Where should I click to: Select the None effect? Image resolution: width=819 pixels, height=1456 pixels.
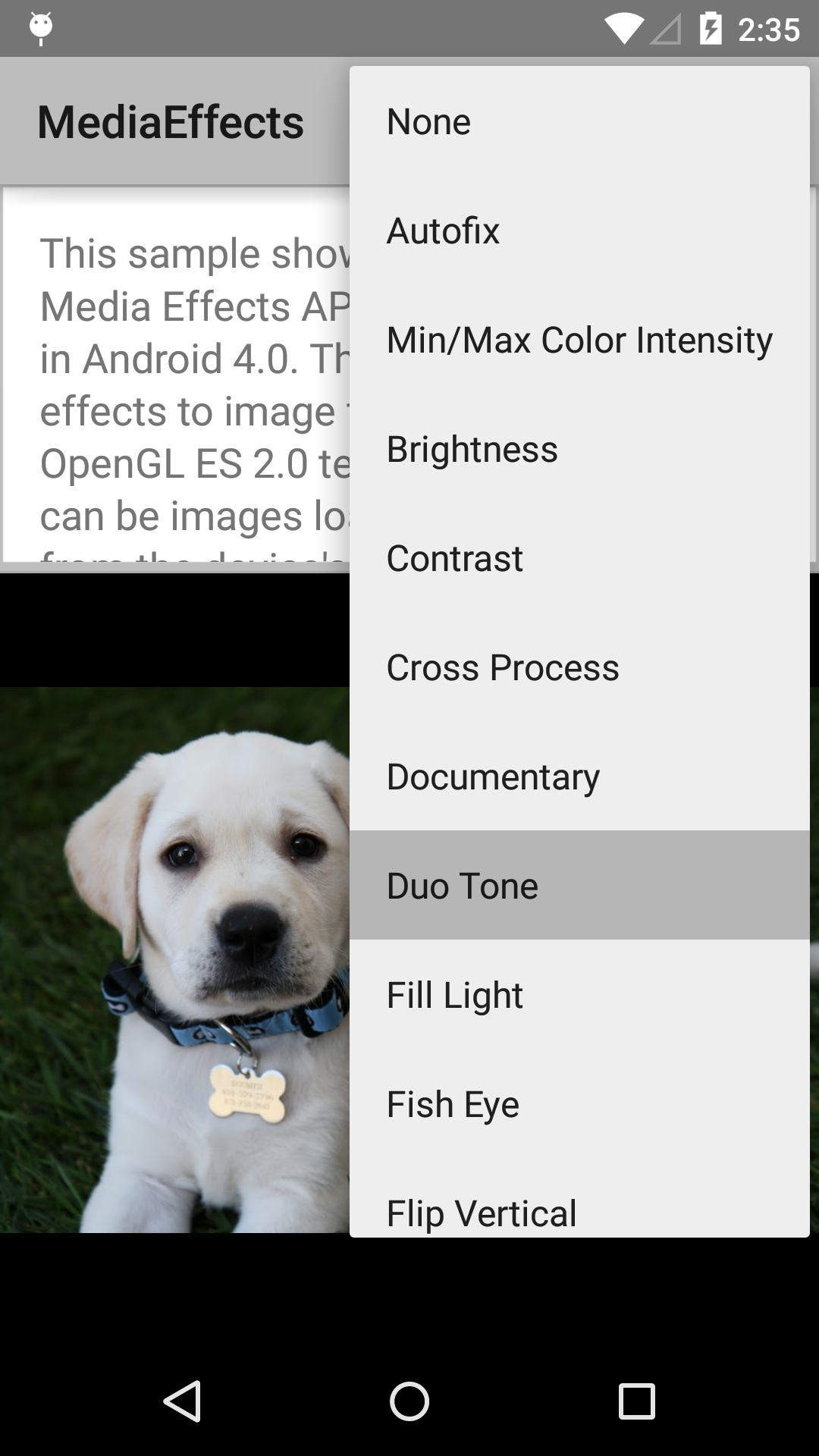point(579,121)
